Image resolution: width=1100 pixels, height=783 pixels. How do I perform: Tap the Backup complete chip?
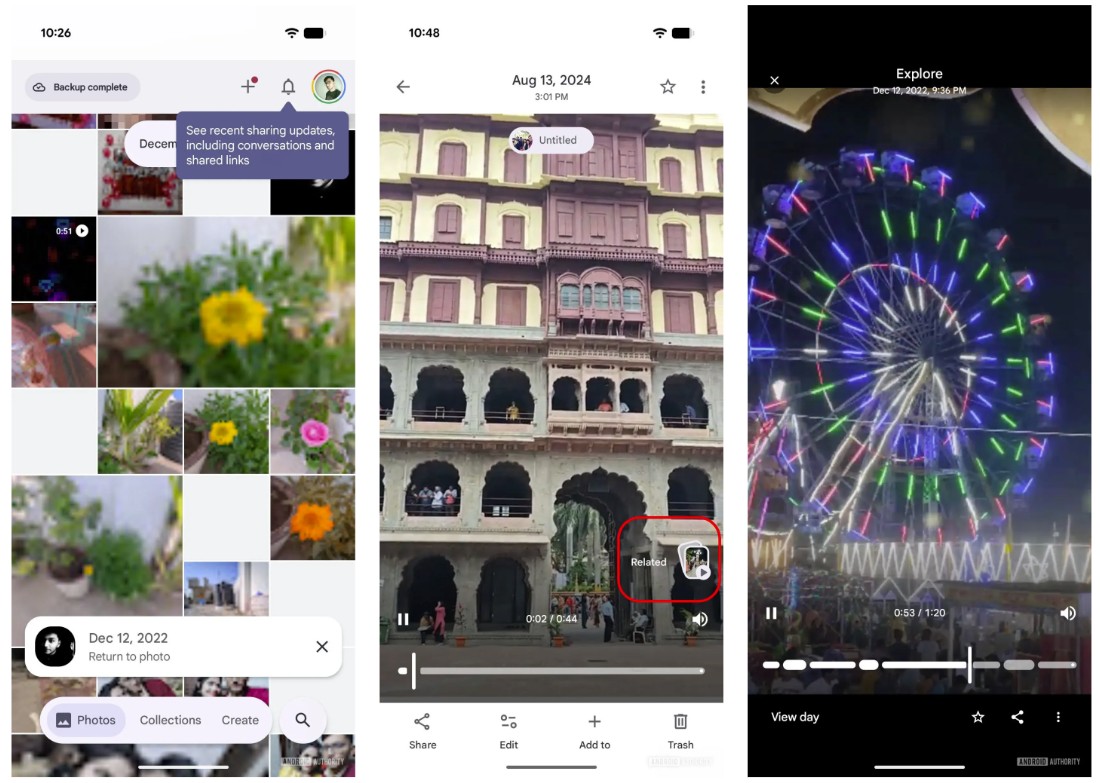tap(82, 87)
